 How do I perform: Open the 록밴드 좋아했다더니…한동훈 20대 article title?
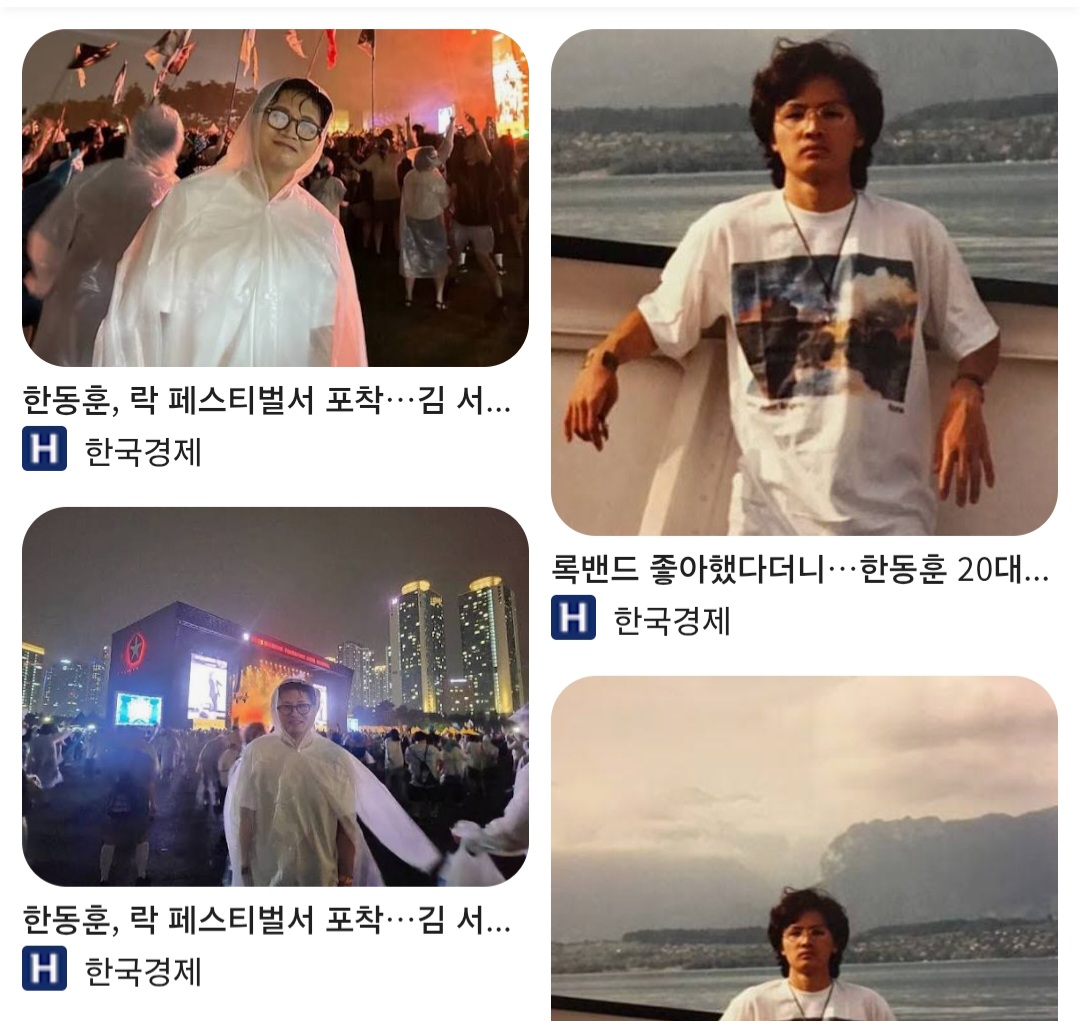click(x=800, y=570)
